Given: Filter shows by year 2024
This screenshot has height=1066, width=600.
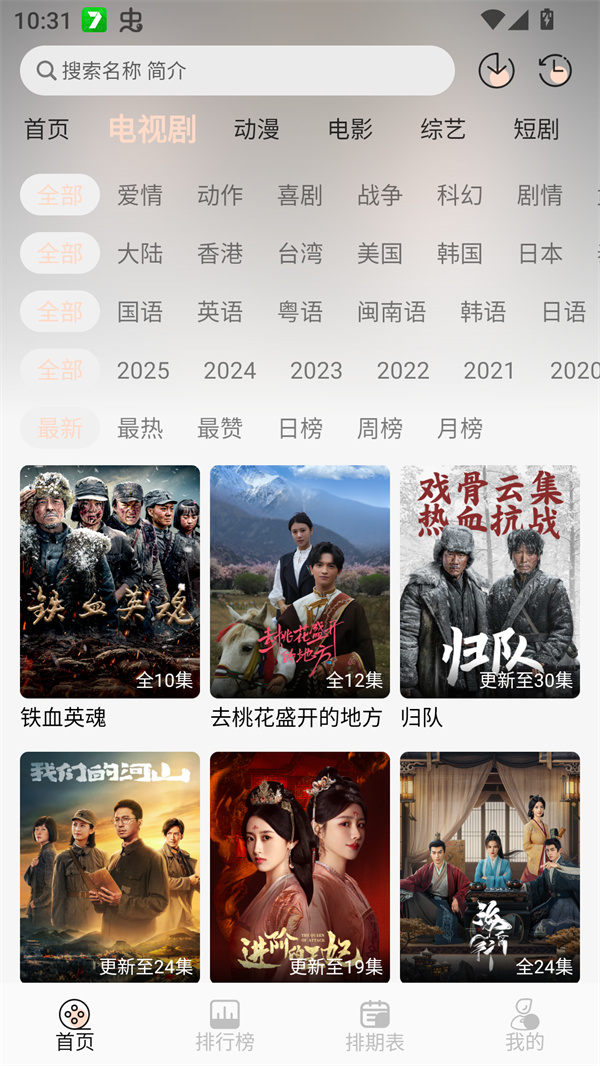Looking at the screenshot, I should tap(230, 370).
